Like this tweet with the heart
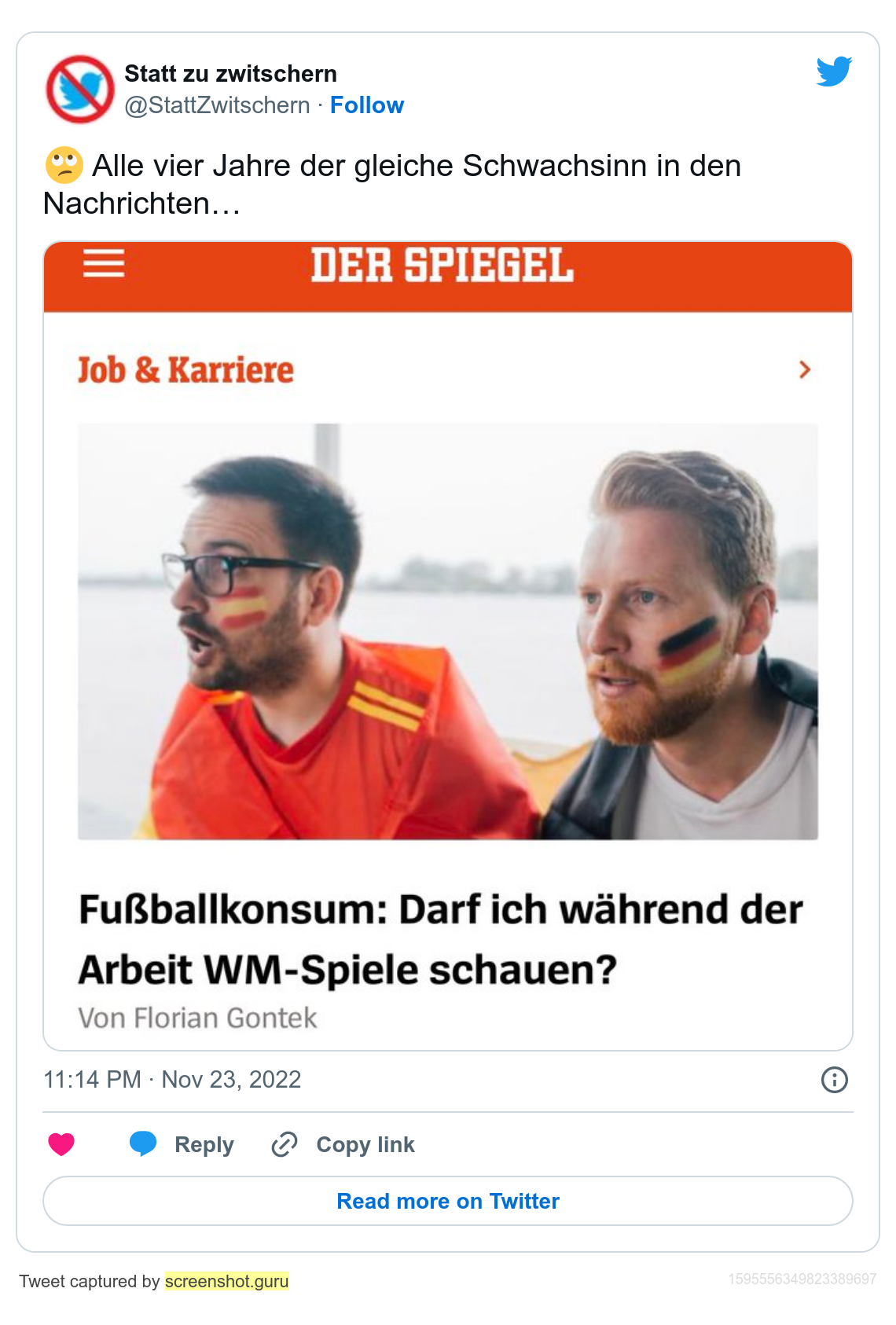The height and width of the screenshot is (1325, 896). pos(61,1144)
